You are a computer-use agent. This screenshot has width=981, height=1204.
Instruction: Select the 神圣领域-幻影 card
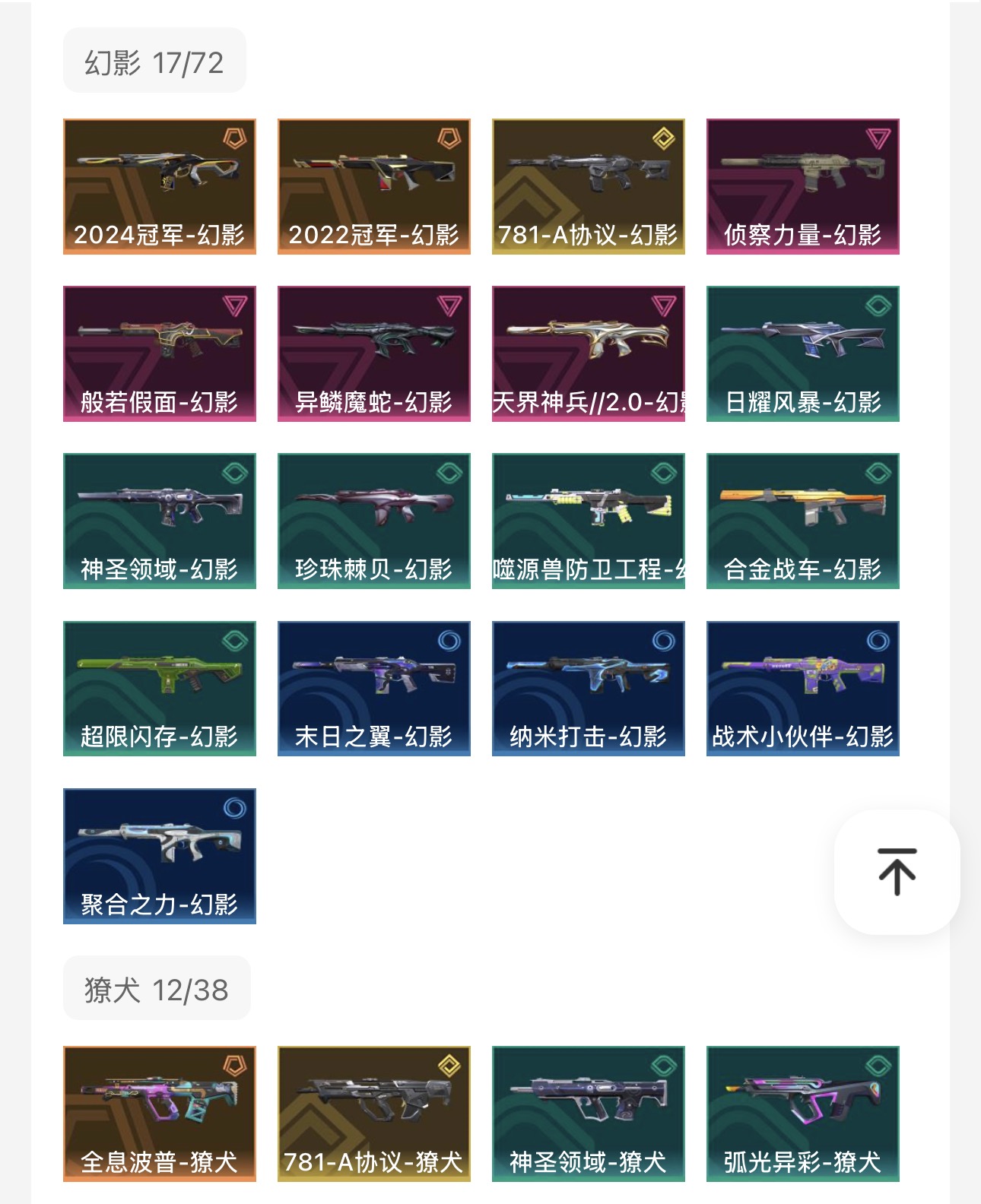click(160, 521)
